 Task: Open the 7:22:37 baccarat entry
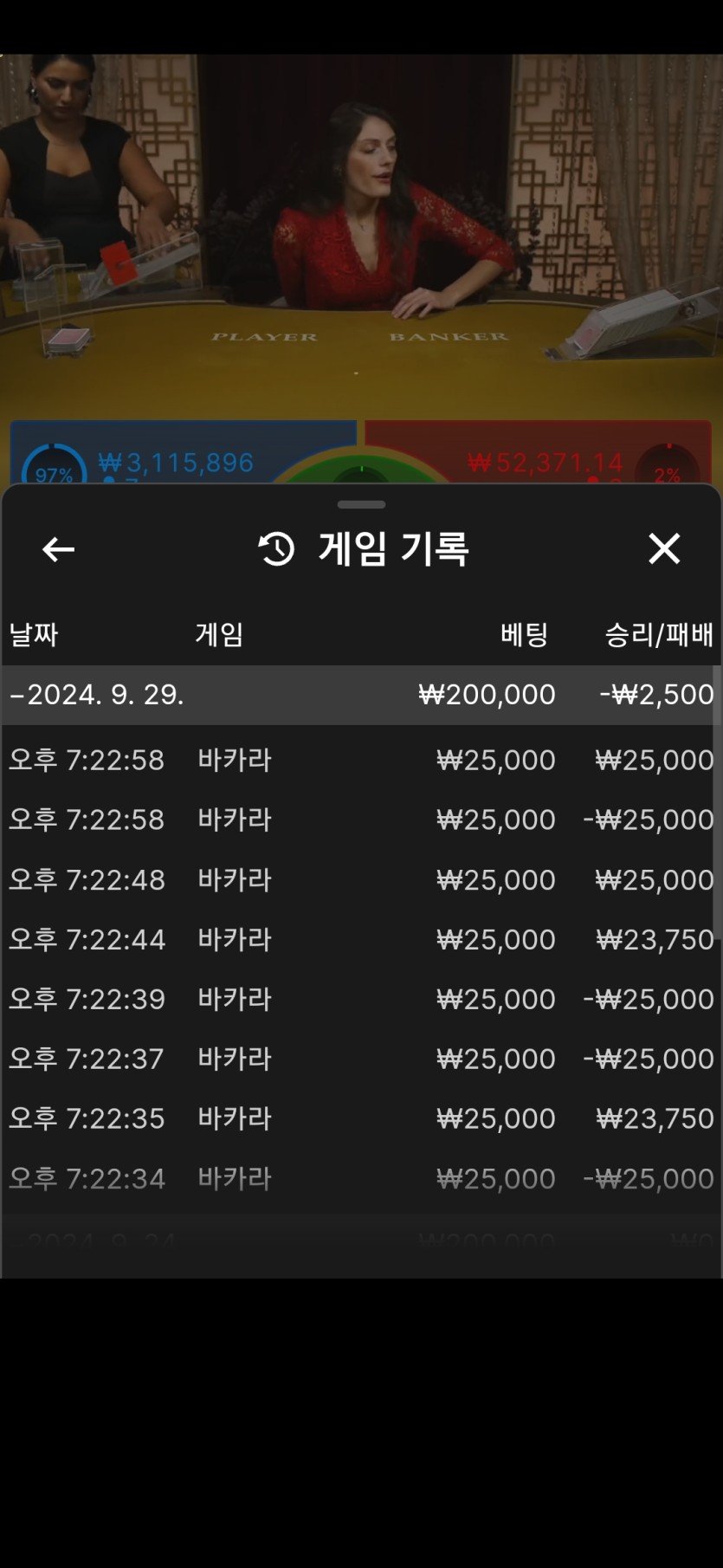pos(360,1059)
